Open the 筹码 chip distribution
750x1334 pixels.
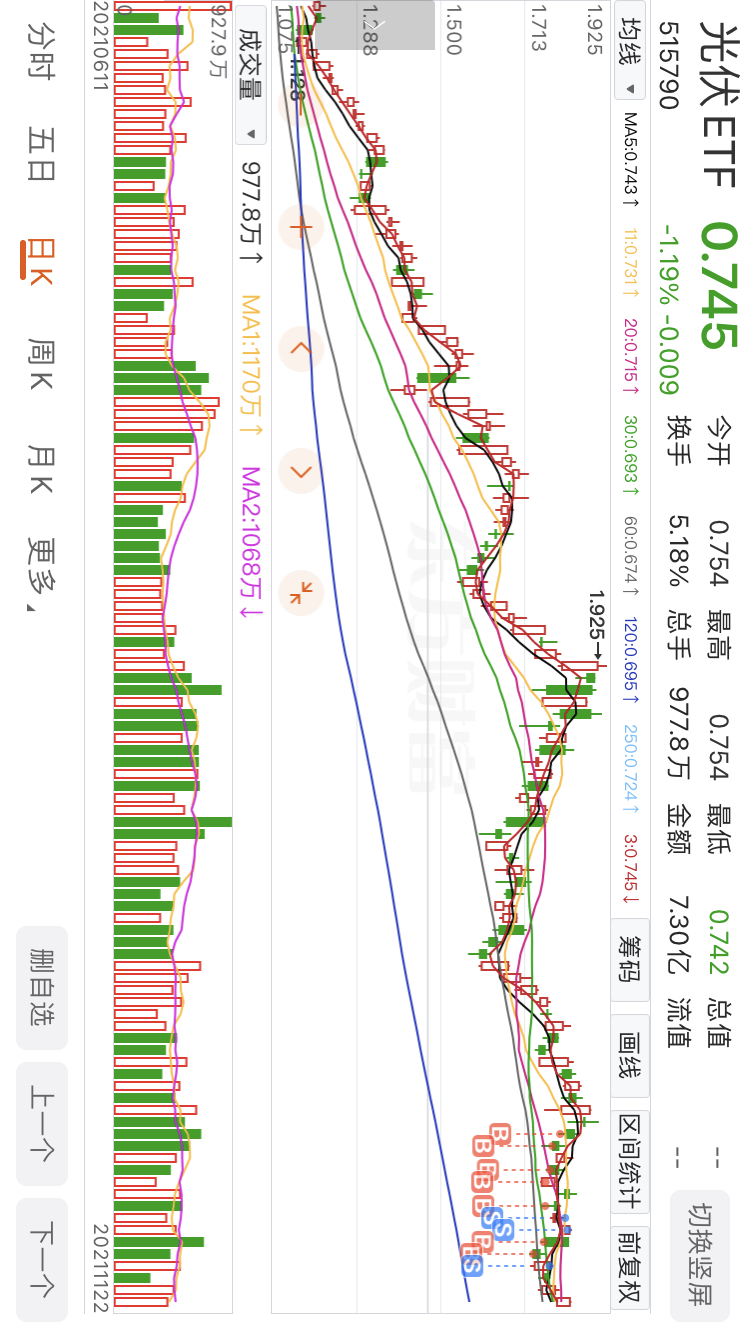coord(630,960)
